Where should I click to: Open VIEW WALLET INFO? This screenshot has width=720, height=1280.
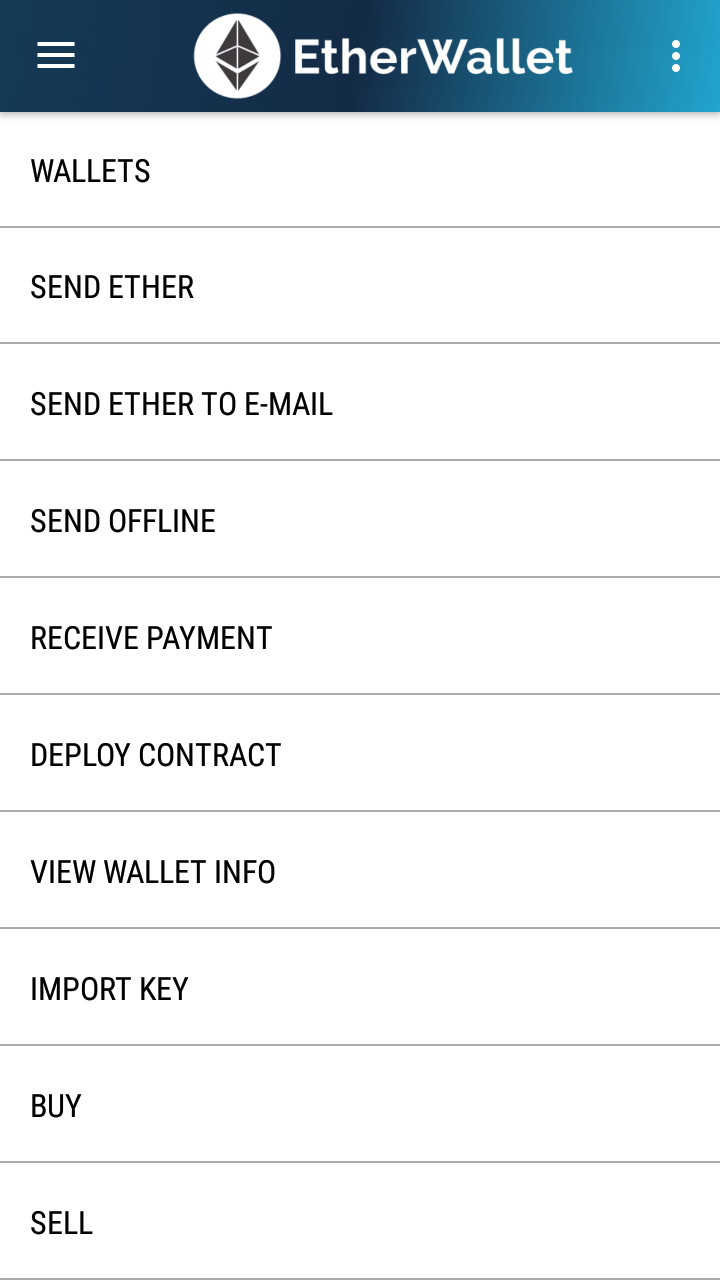pos(153,871)
